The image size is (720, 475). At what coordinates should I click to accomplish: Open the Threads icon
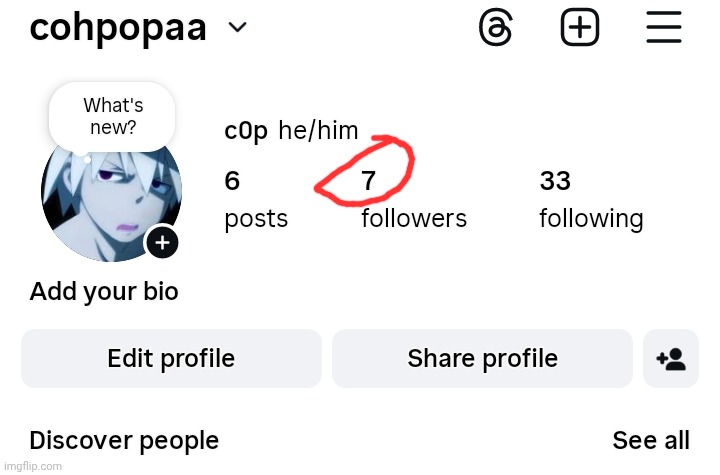495,28
